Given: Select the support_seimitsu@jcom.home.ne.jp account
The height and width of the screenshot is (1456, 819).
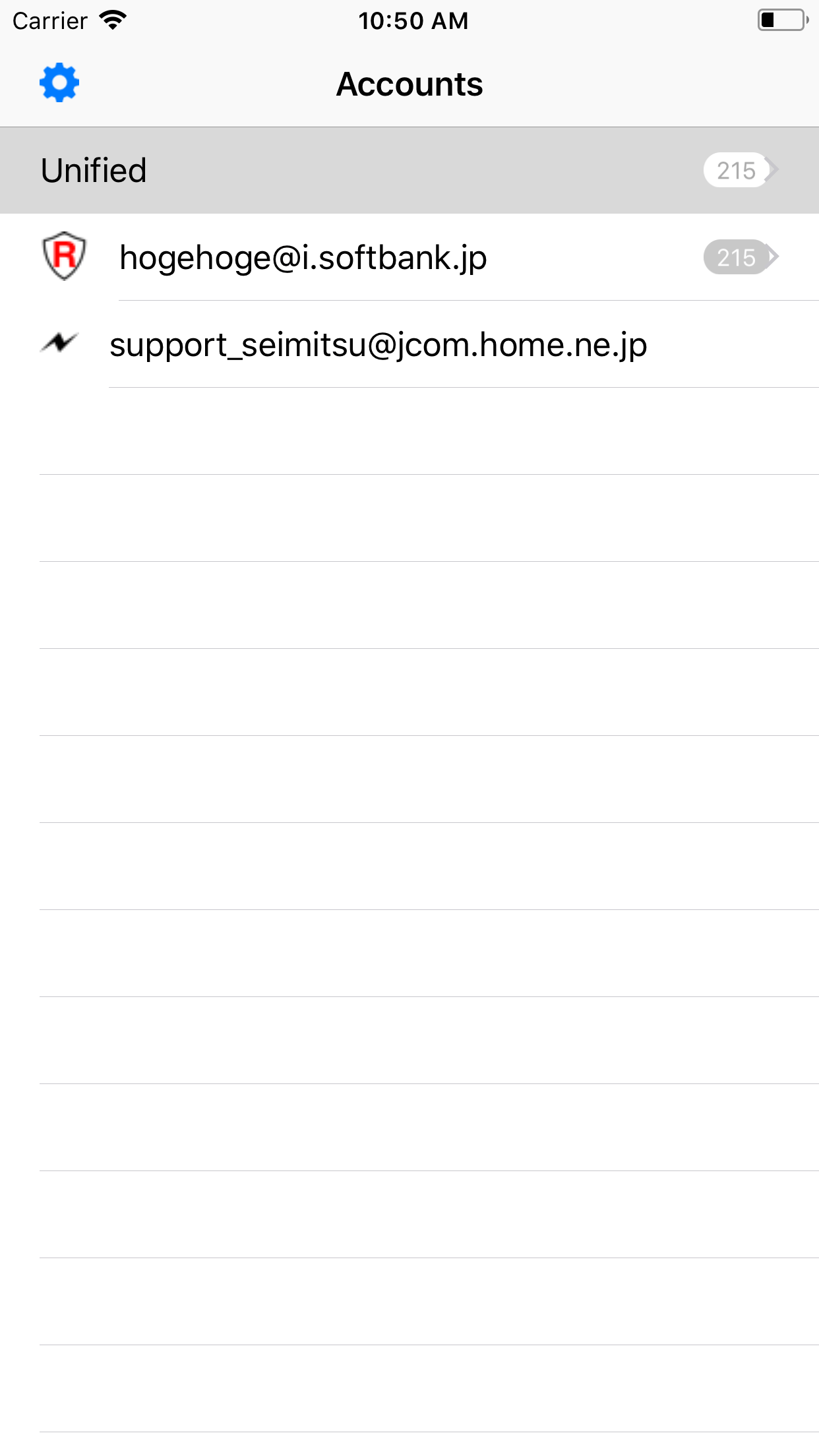Looking at the screenshot, I should pyautogui.click(x=409, y=344).
